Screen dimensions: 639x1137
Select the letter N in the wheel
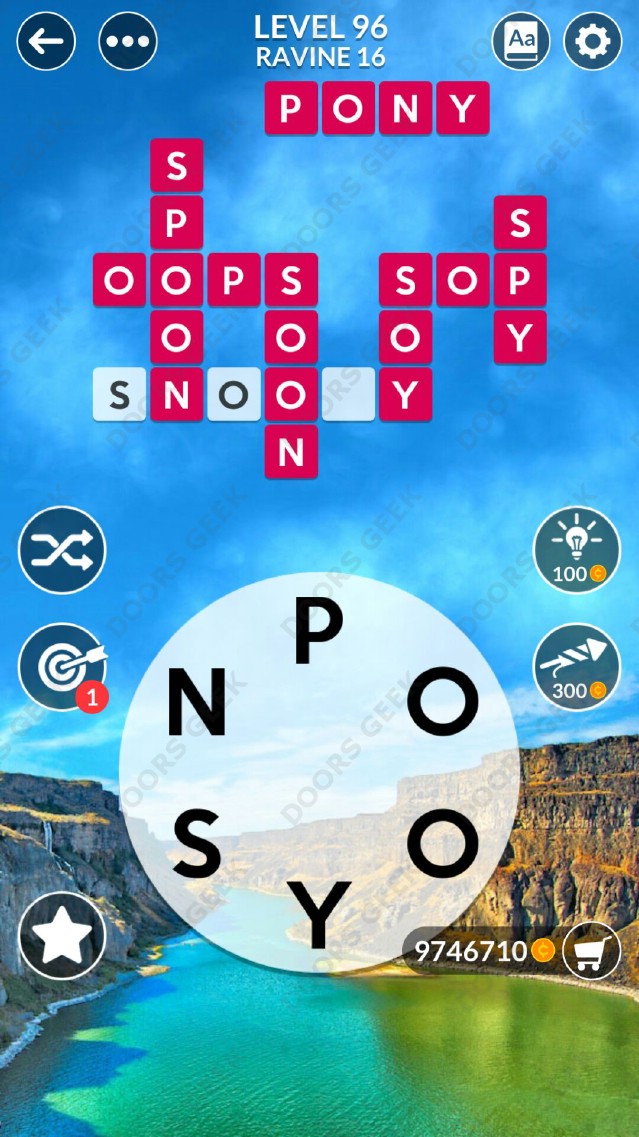coord(196,702)
